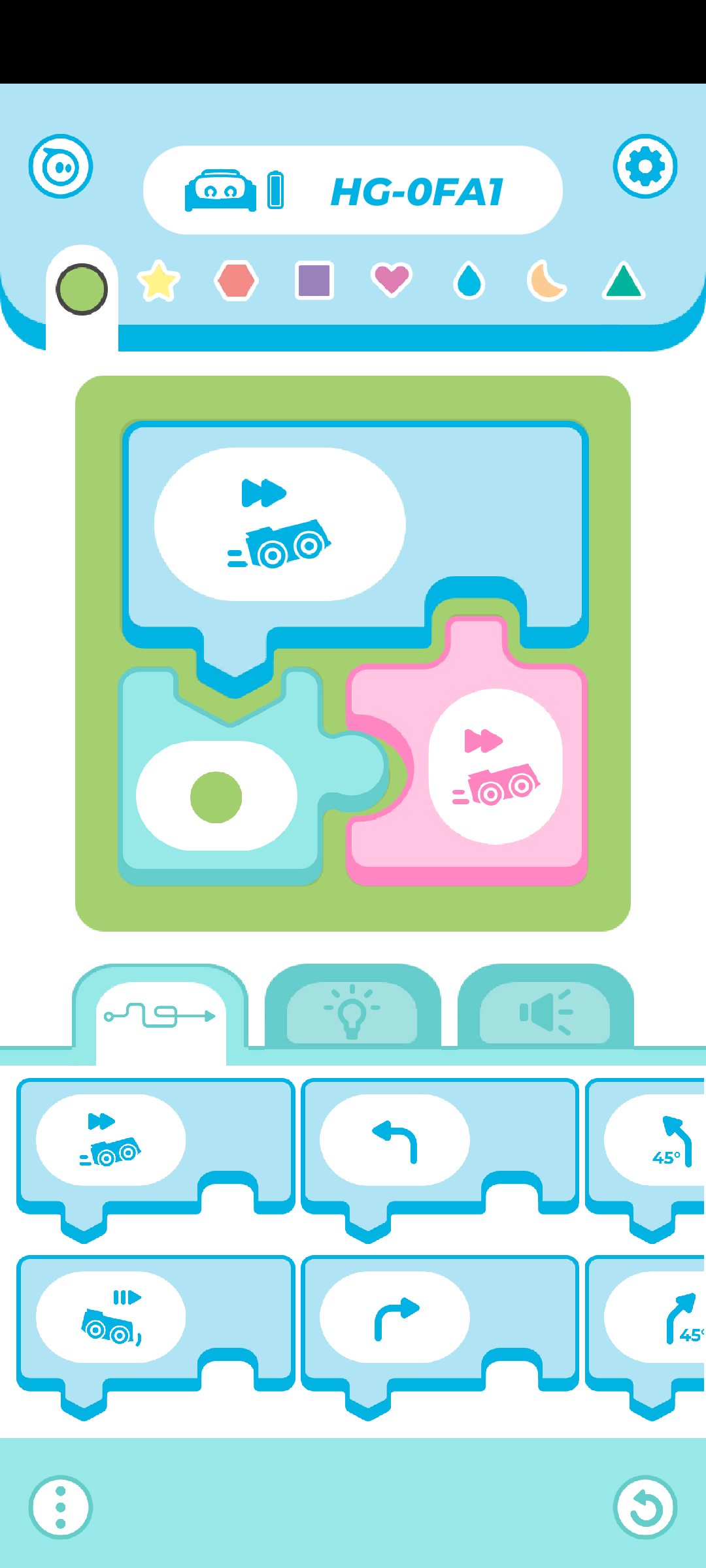The width and height of the screenshot is (706, 1568).
Task: Switch to the red hexagon program tab
Action: tap(236, 281)
